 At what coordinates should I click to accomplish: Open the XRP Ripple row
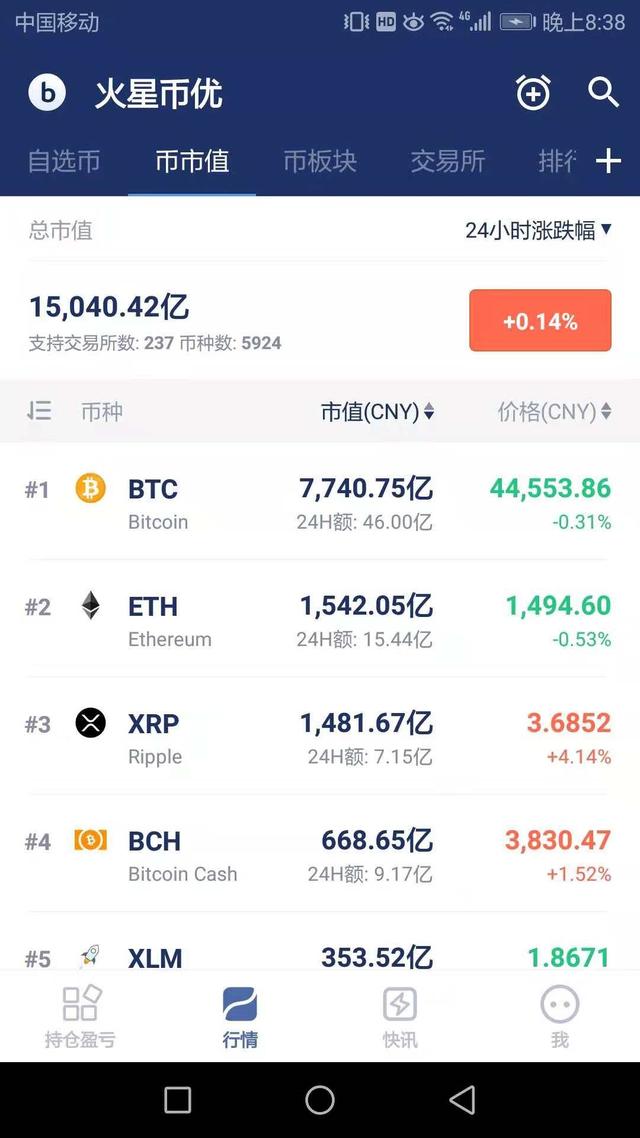coord(320,737)
